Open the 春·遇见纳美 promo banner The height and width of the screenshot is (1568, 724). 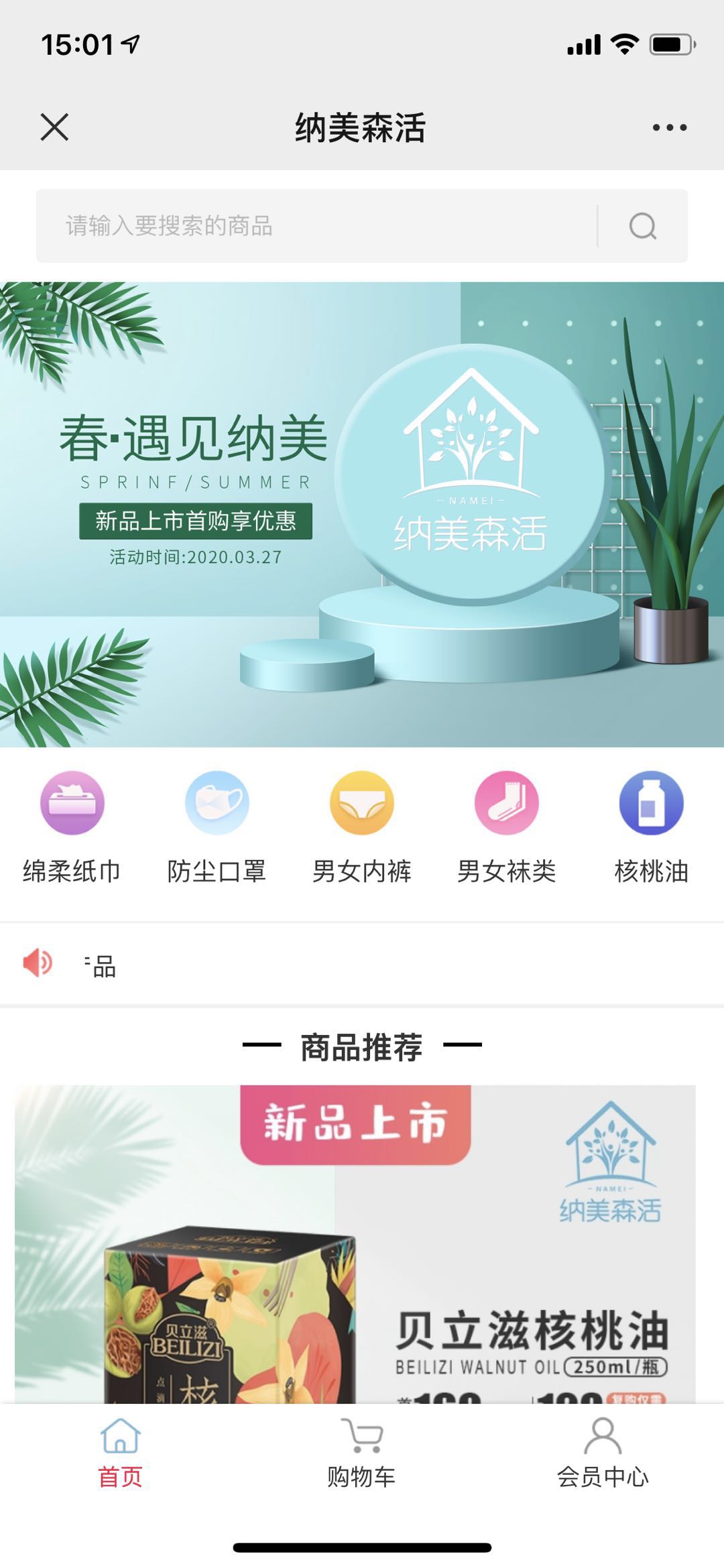tap(362, 514)
